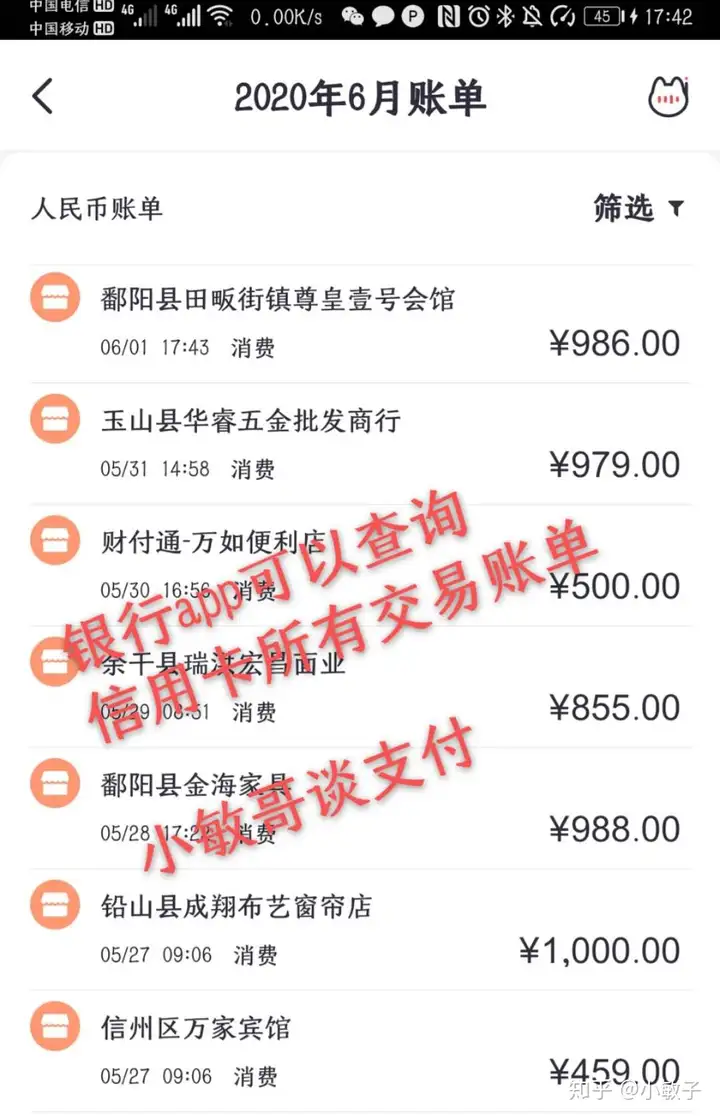Open the cat assistant icon
The height and width of the screenshot is (1120, 720).
tap(668, 97)
